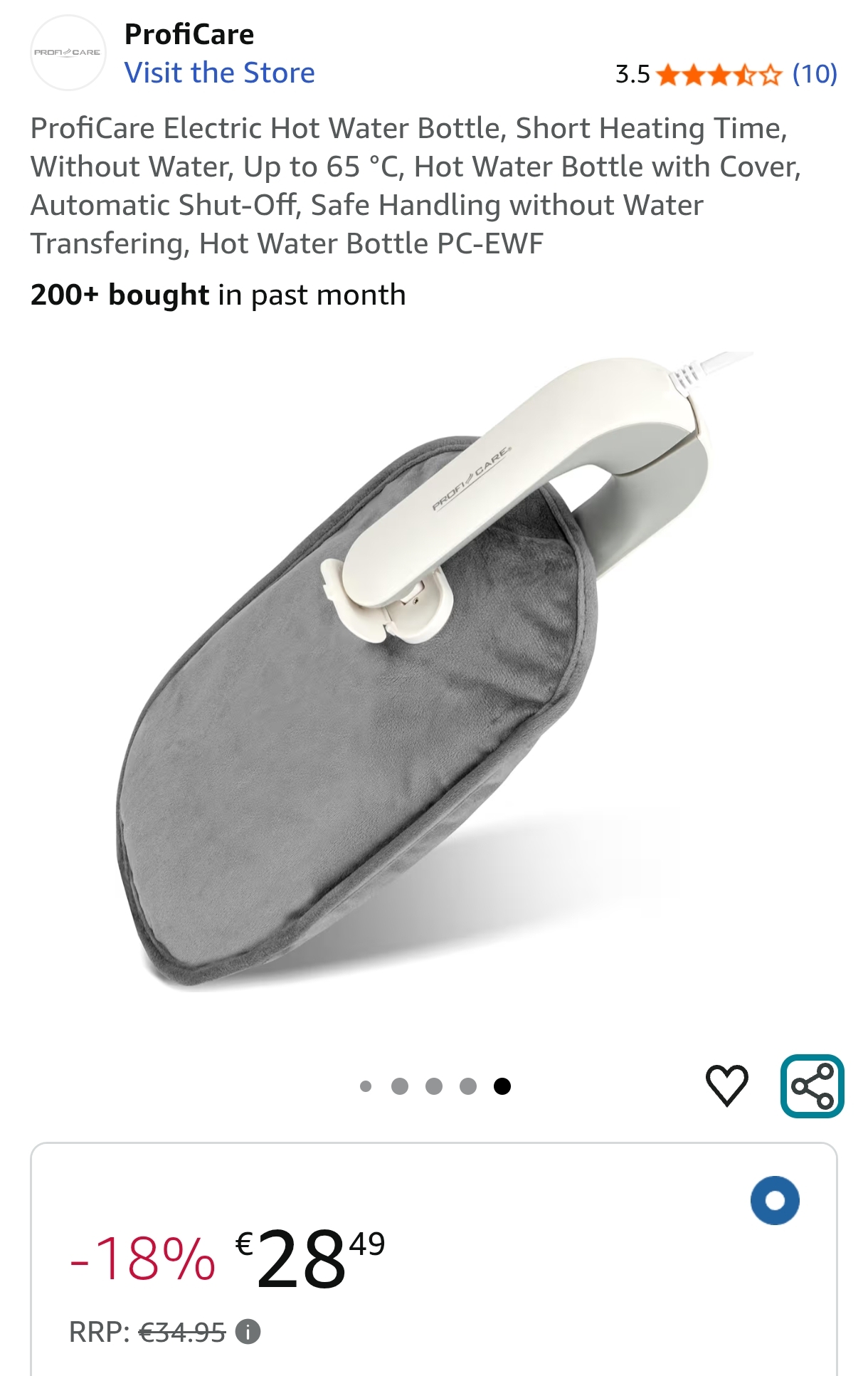The width and height of the screenshot is (868, 1376).
Task: Open the 3.5 star ratings reviews
Action: coord(725,74)
